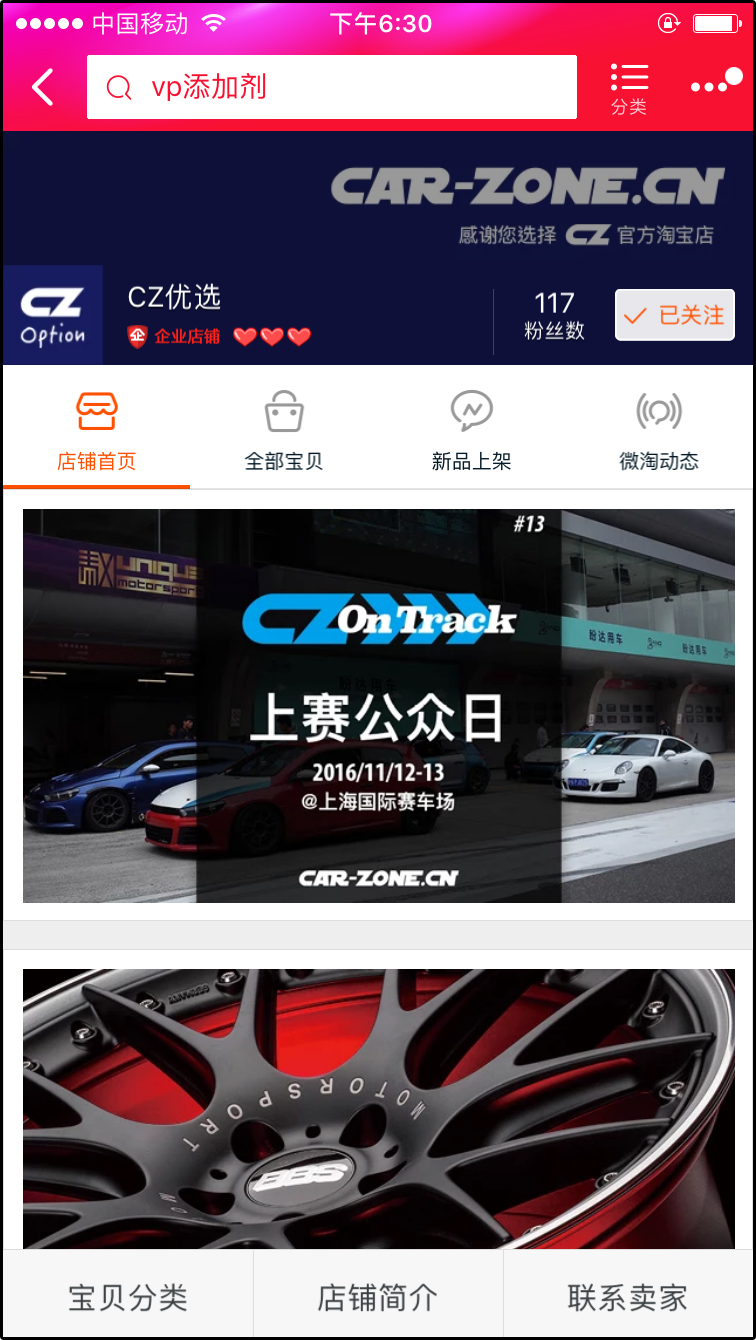Tap 联系卖家 to contact seller
This screenshot has height=1340, width=756.
[x=628, y=1297]
